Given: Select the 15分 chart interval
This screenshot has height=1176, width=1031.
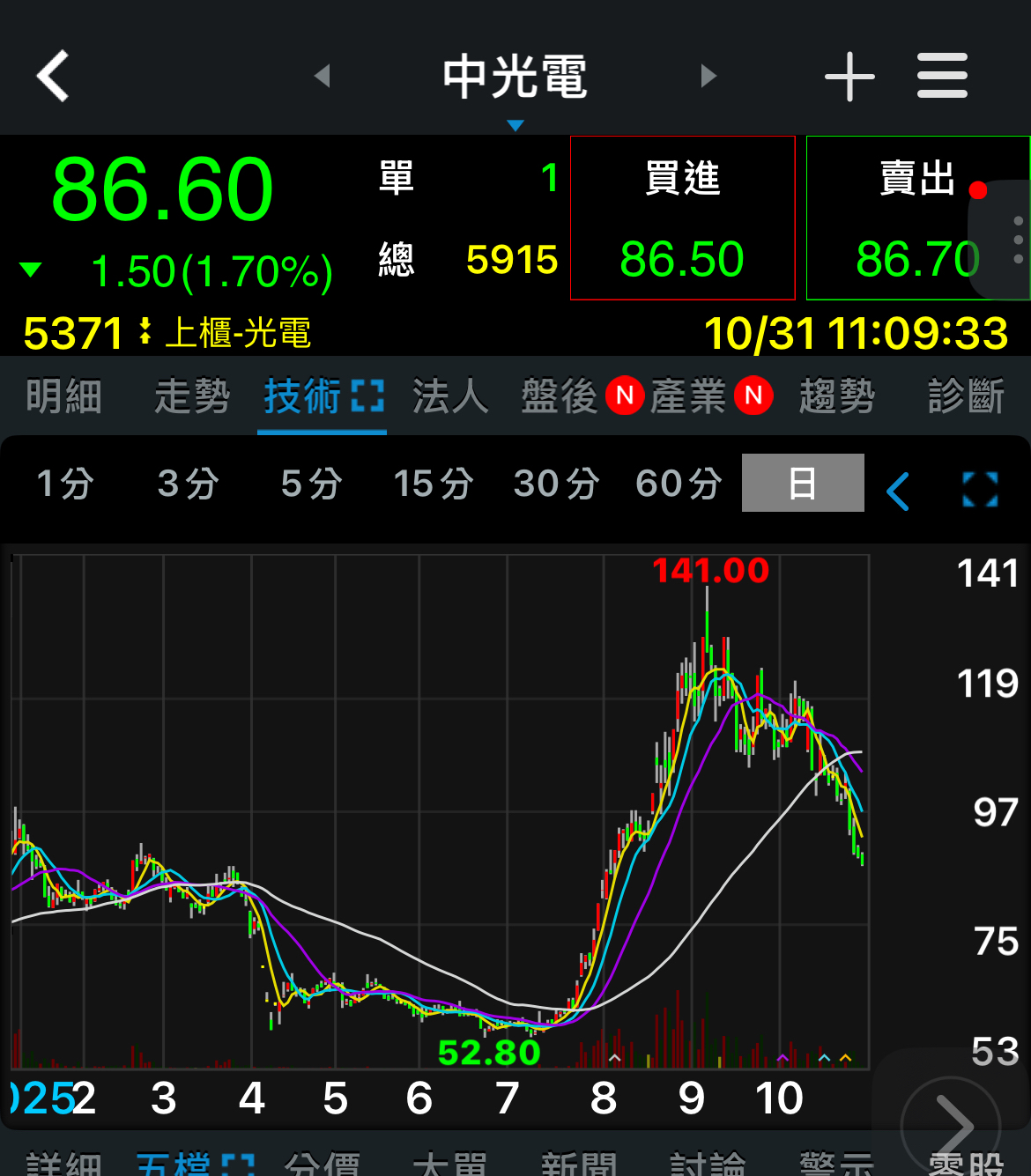Looking at the screenshot, I should 433,484.
